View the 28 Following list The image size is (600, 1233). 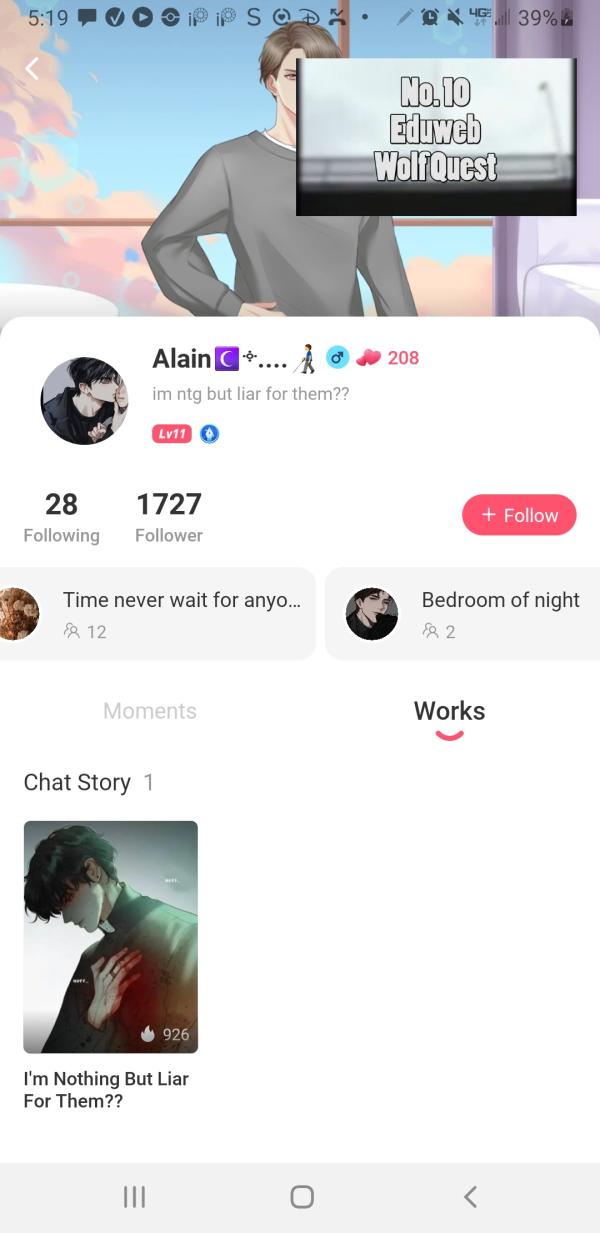tap(61, 517)
